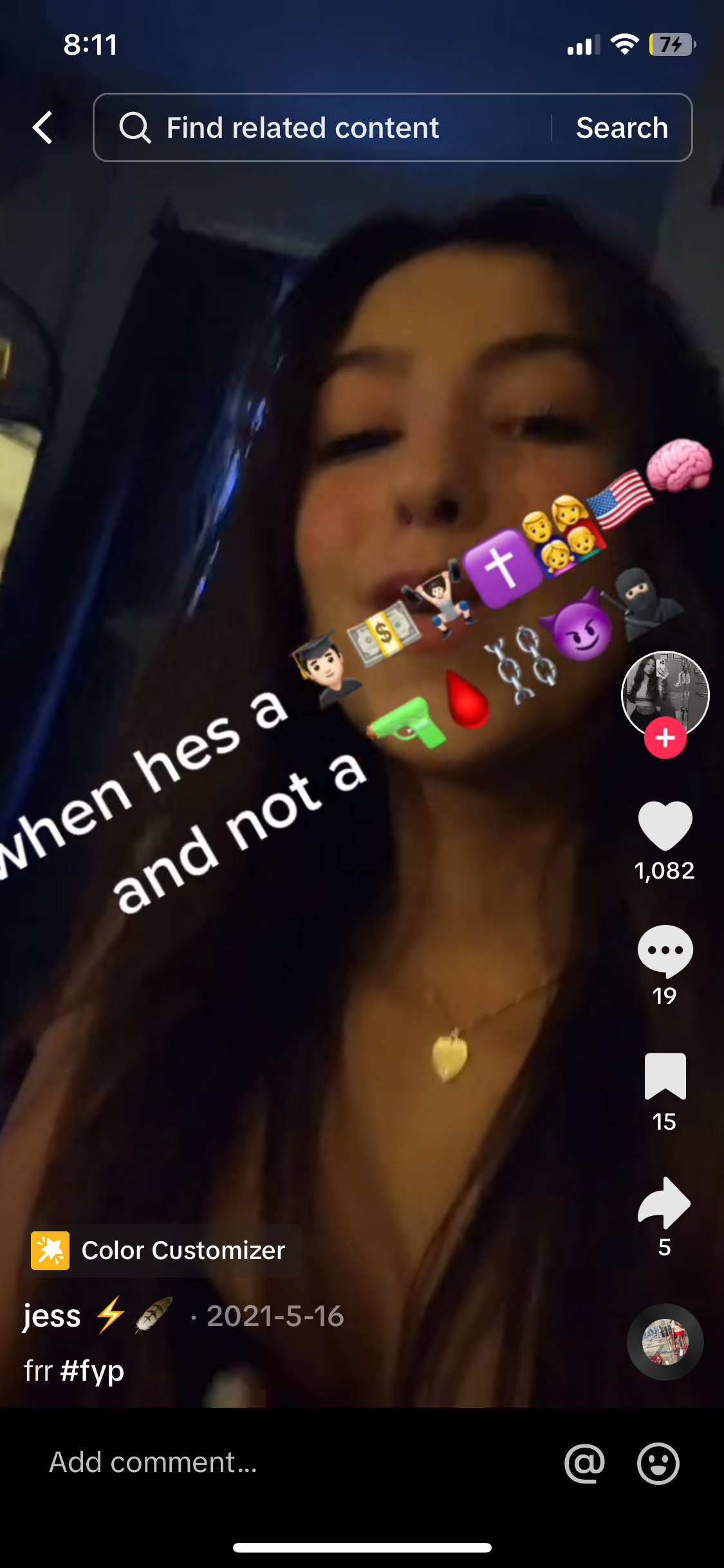Share this video with the arrow icon

[x=665, y=1202]
